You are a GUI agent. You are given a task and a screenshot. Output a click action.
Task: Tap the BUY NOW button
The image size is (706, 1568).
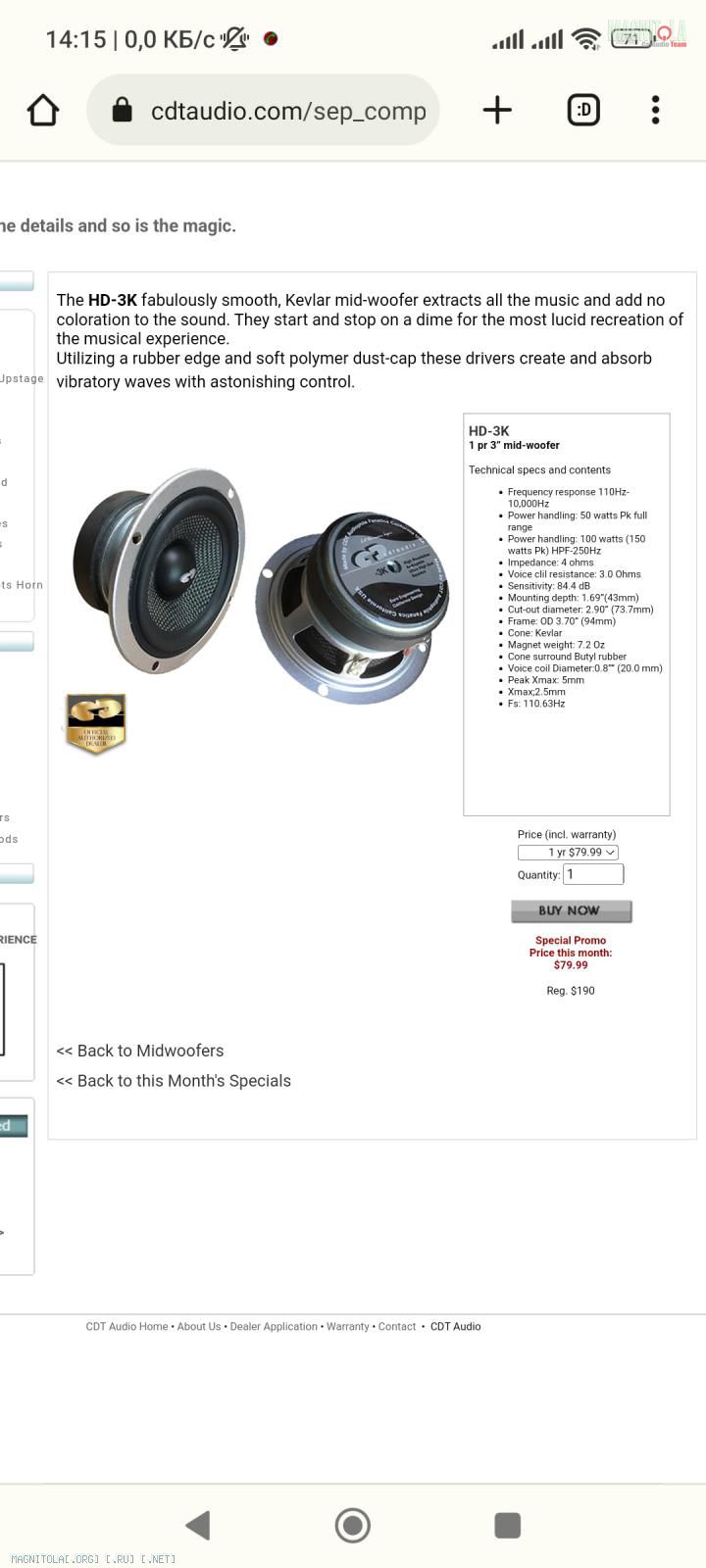[571, 910]
